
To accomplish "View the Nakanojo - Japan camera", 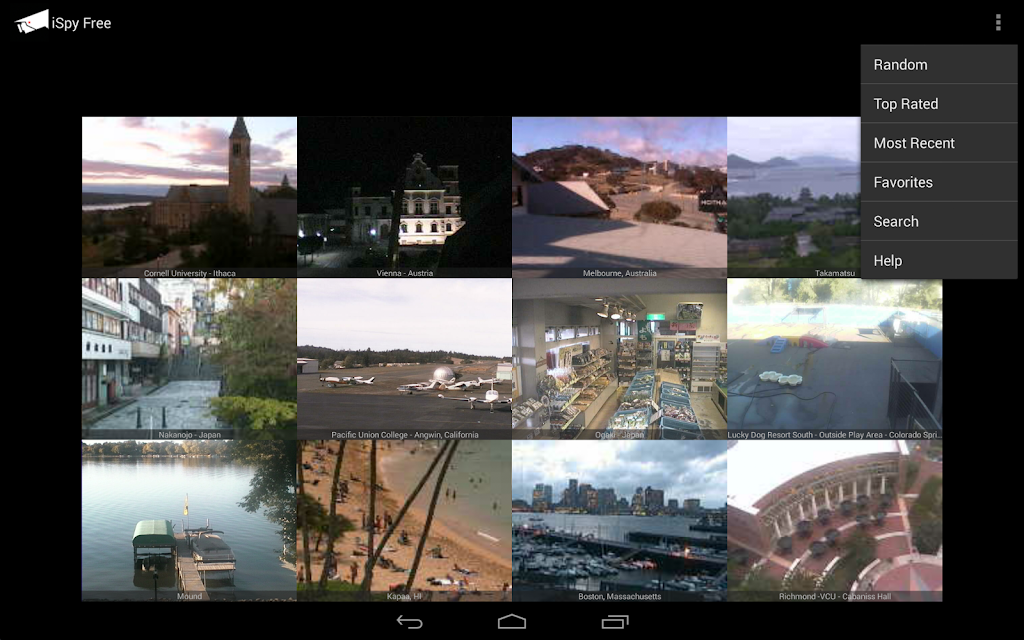I will coord(189,359).
